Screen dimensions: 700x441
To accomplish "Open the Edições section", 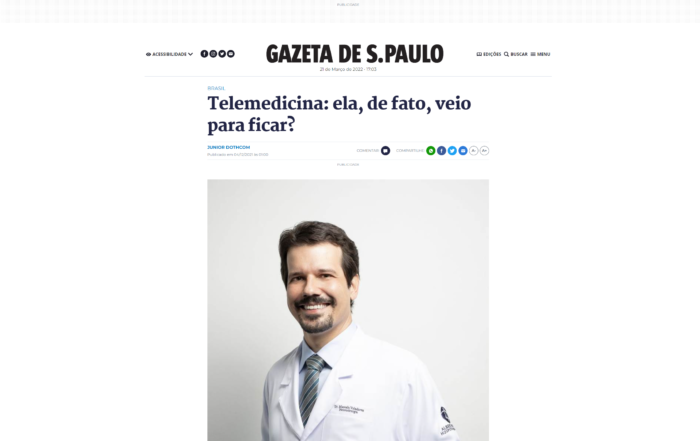I will (489, 54).
